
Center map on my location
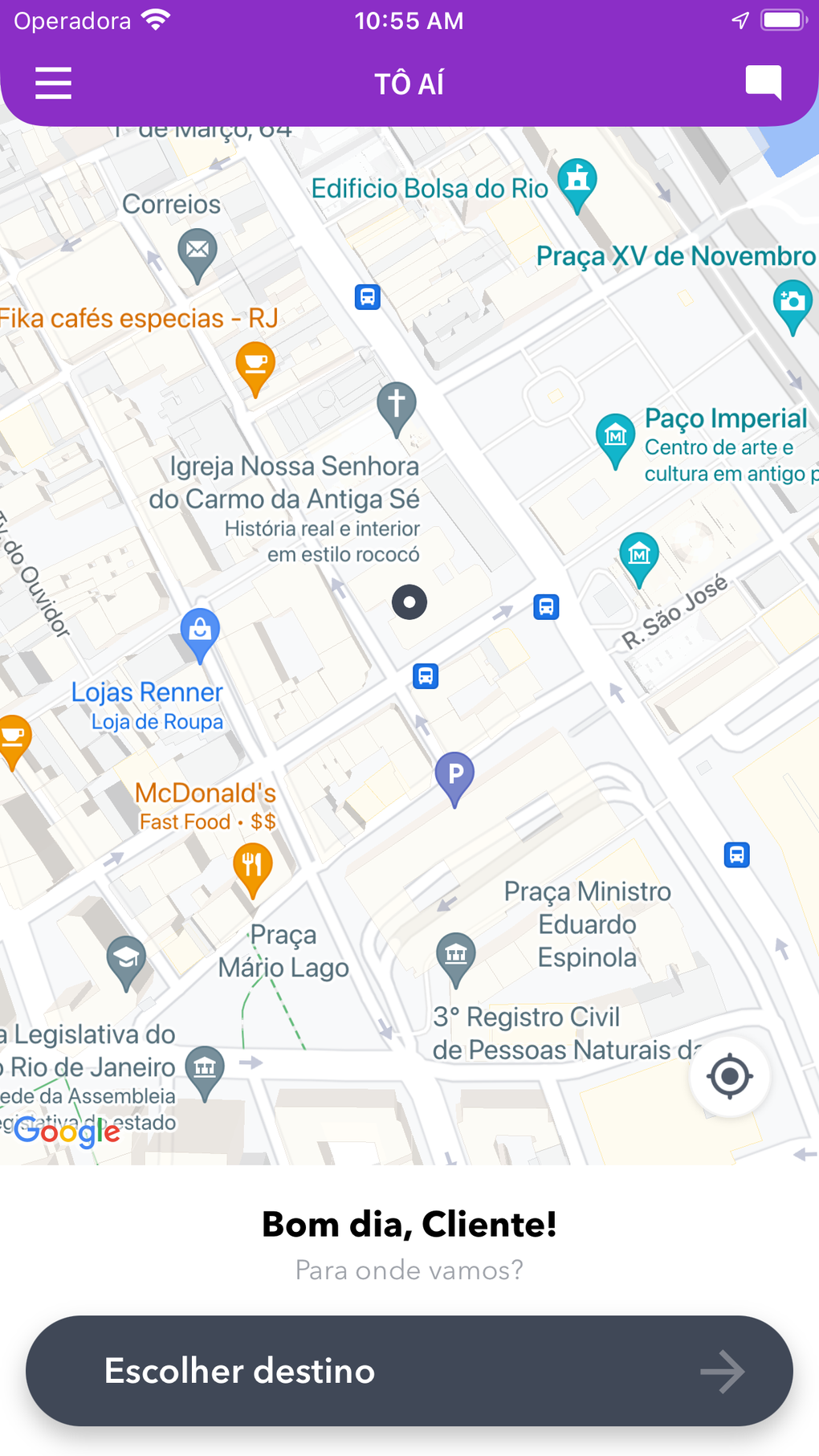pos(729,1076)
